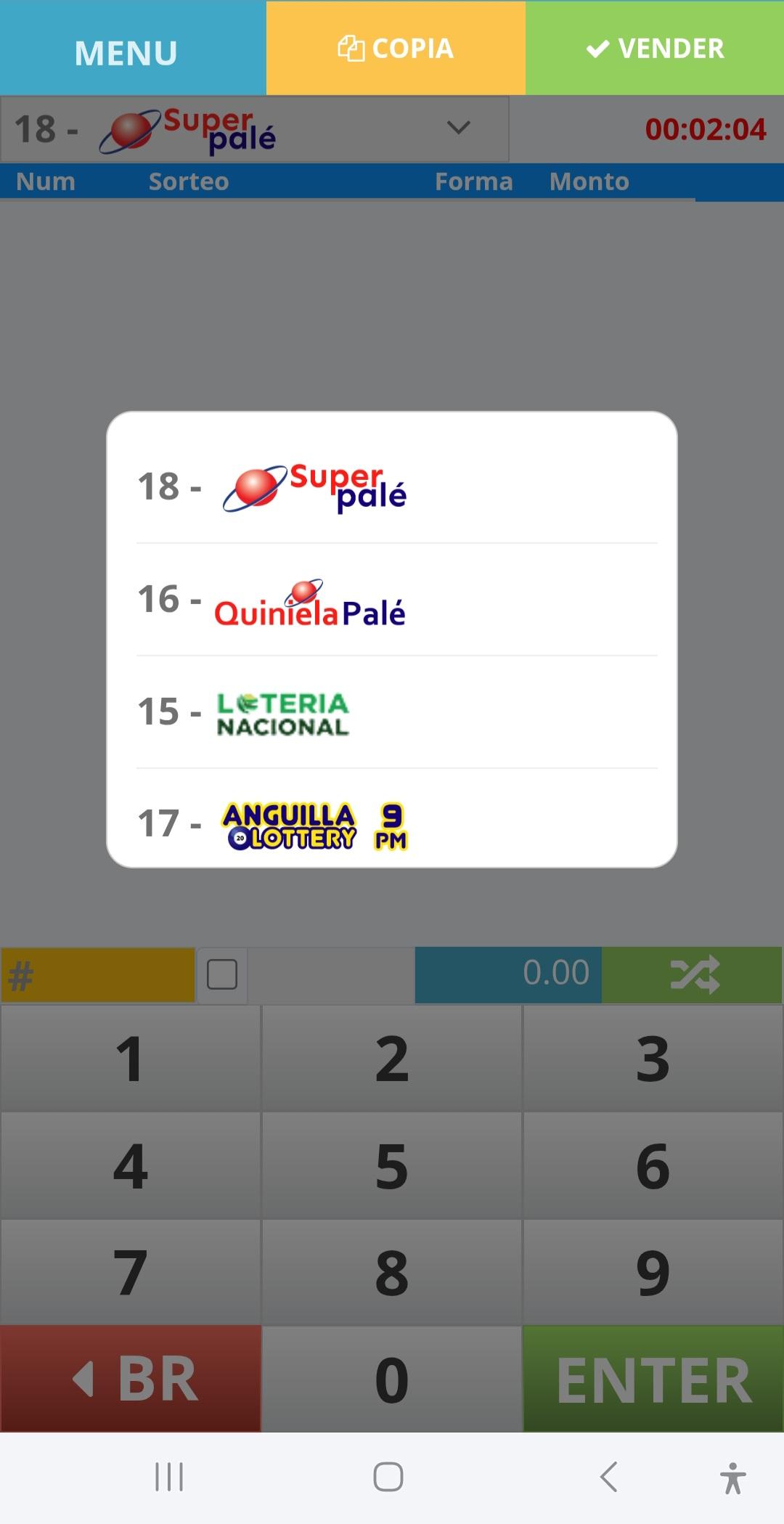Tap the green shuffle random button
The height and width of the screenshot is (1524, 784).
click(x=693, y=974)
